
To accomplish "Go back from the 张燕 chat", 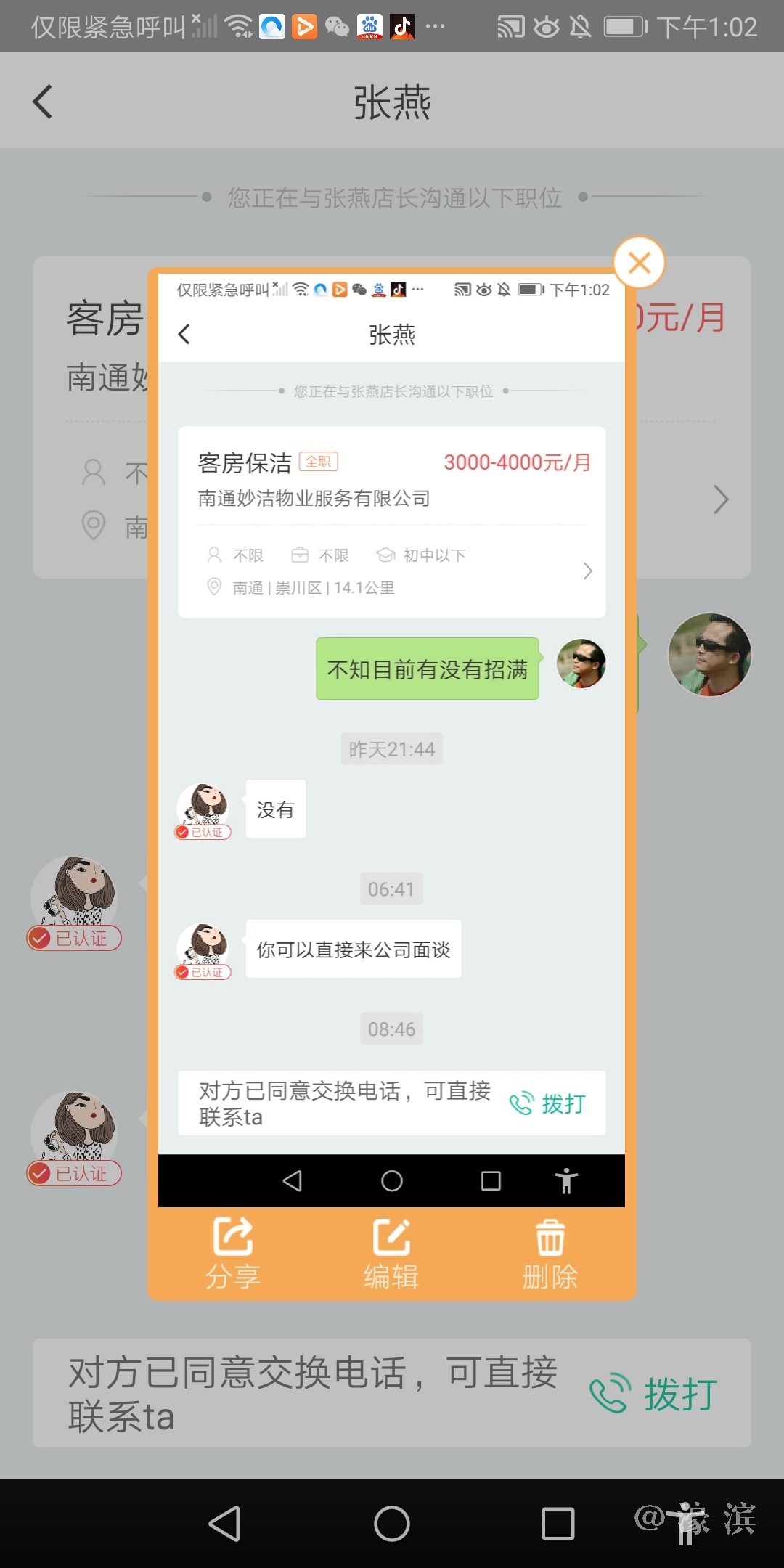I will tap(43, 102).
